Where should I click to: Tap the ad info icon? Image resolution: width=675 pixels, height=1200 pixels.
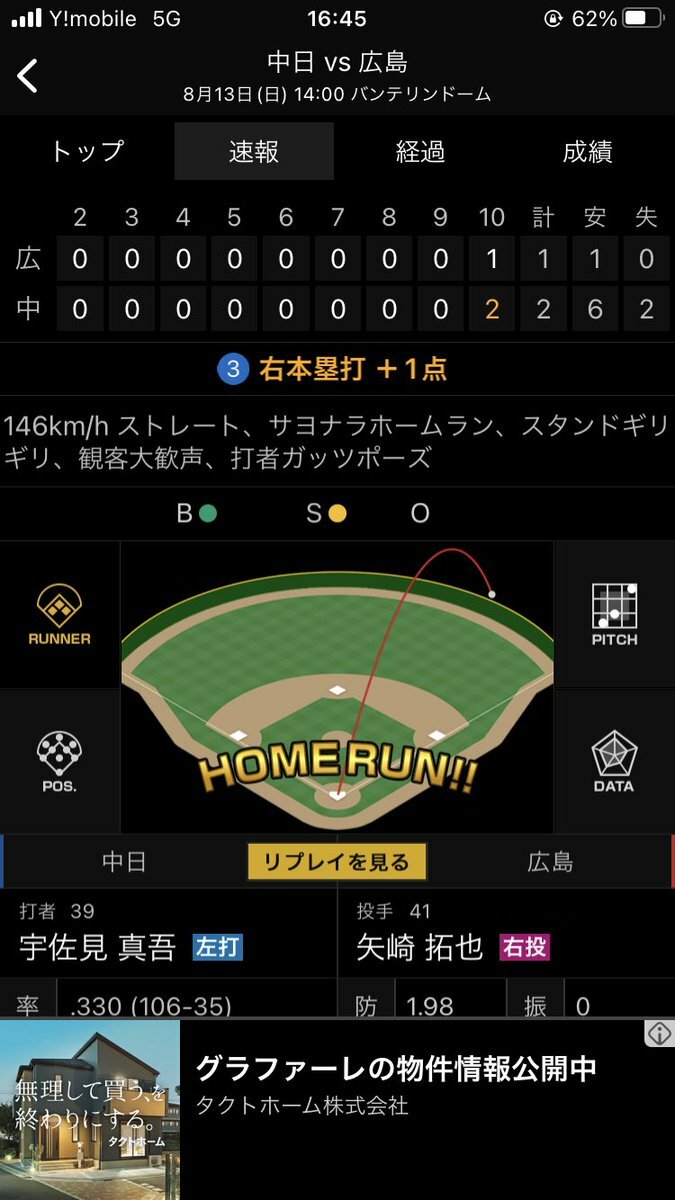click(659, 1034)
